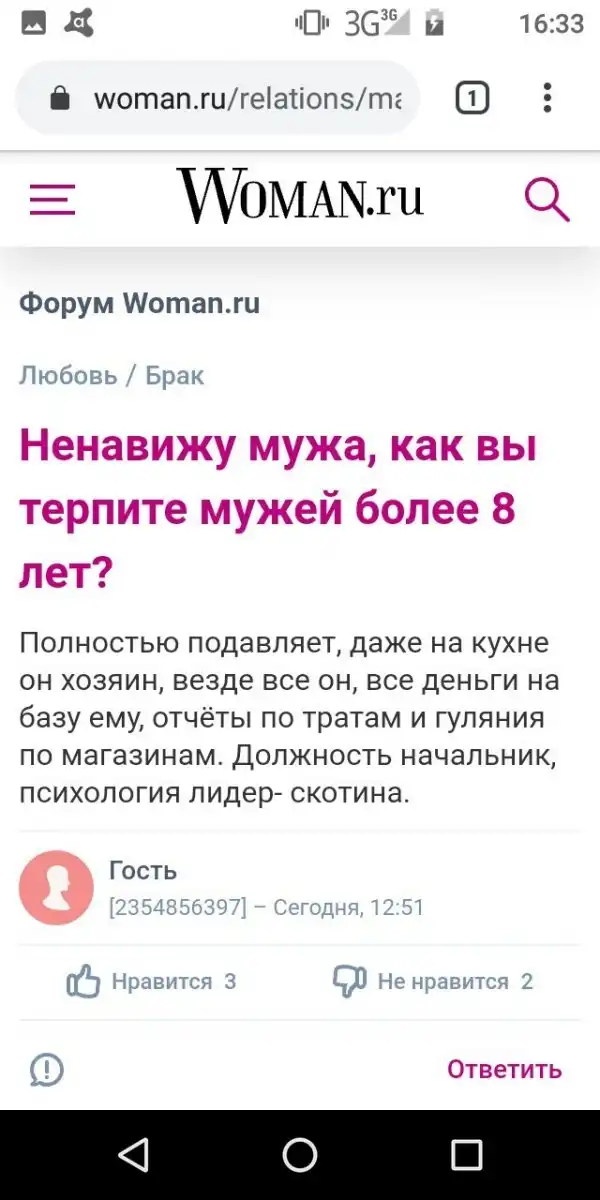Reply using the Ответить button
600x1200 pixels.
pos(504,1069)
